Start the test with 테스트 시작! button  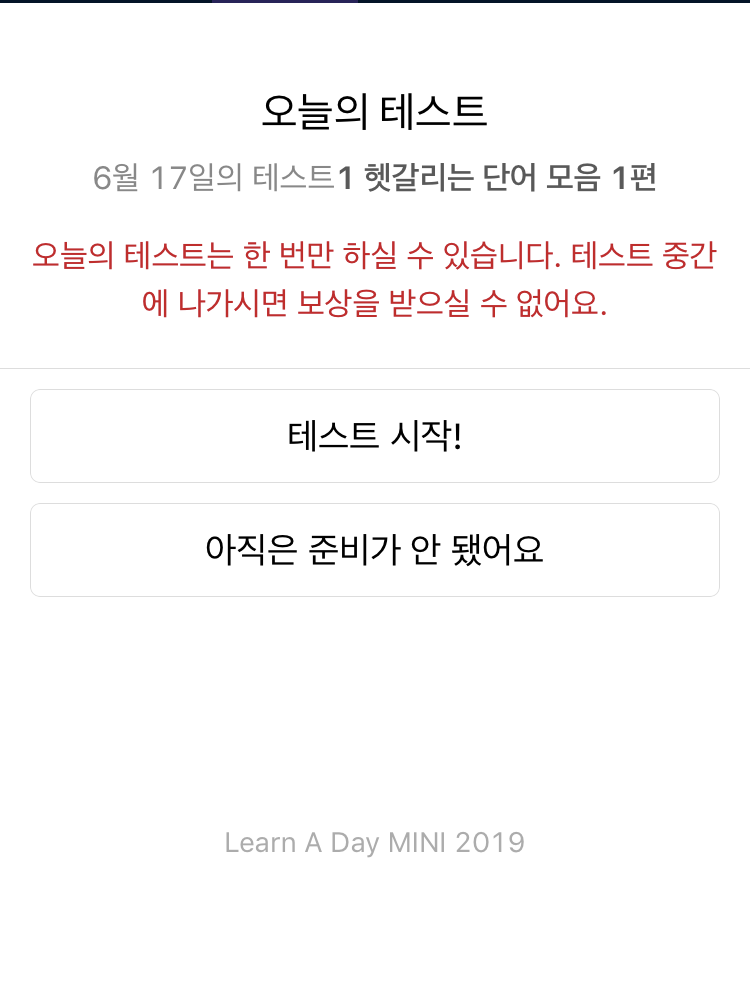(375, 436)
